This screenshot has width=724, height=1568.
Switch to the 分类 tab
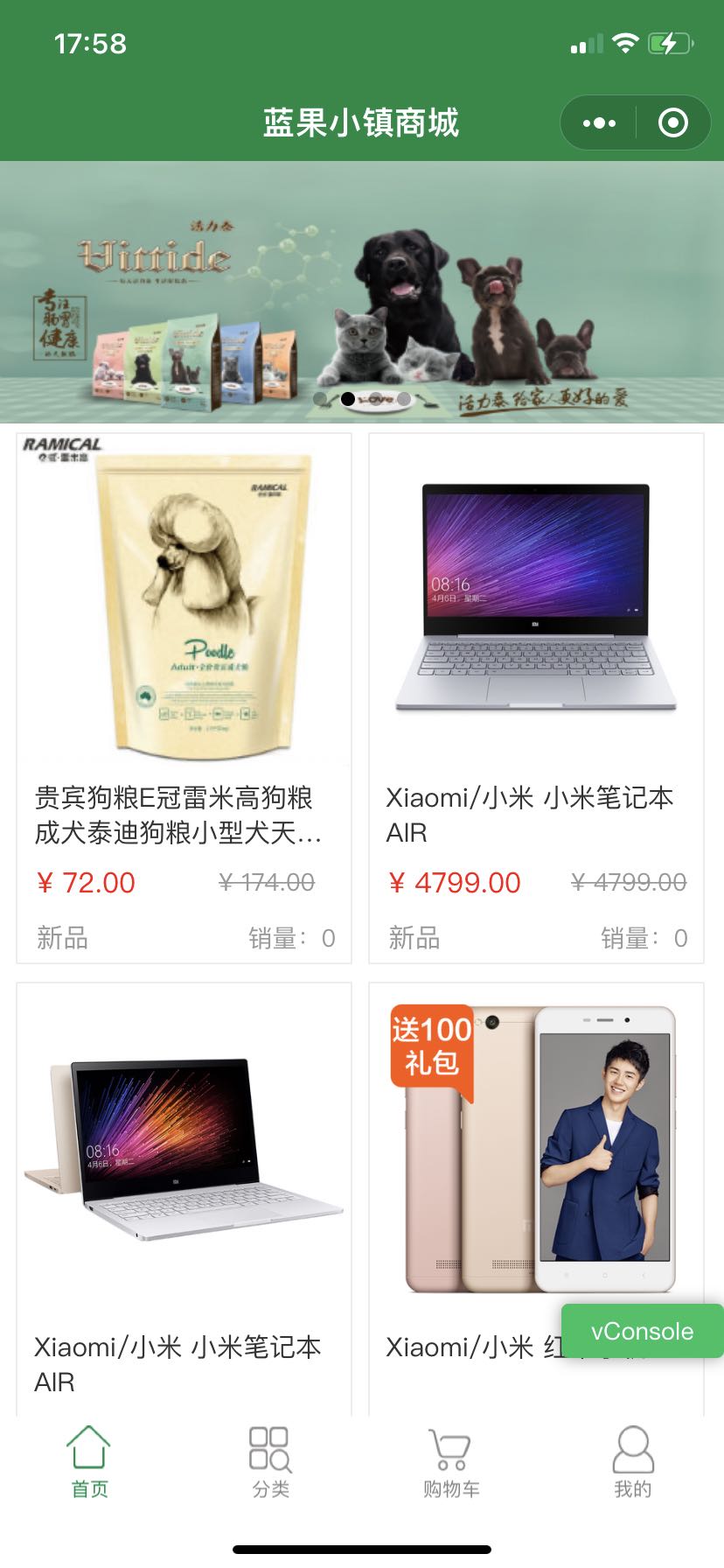(x=270, y=1462)
